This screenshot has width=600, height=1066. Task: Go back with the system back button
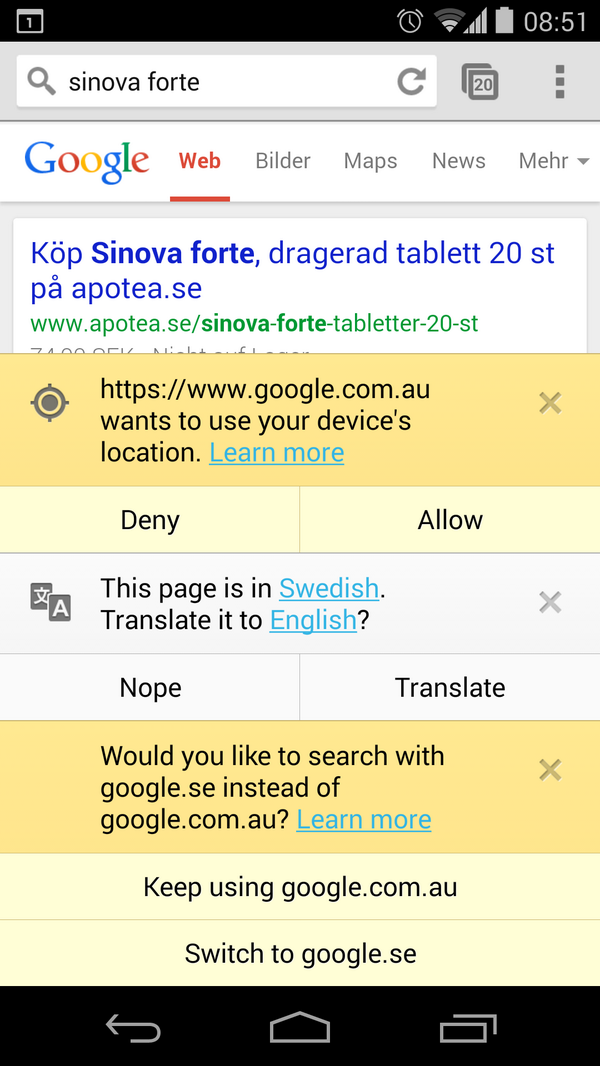click(x=133, y=1028)
